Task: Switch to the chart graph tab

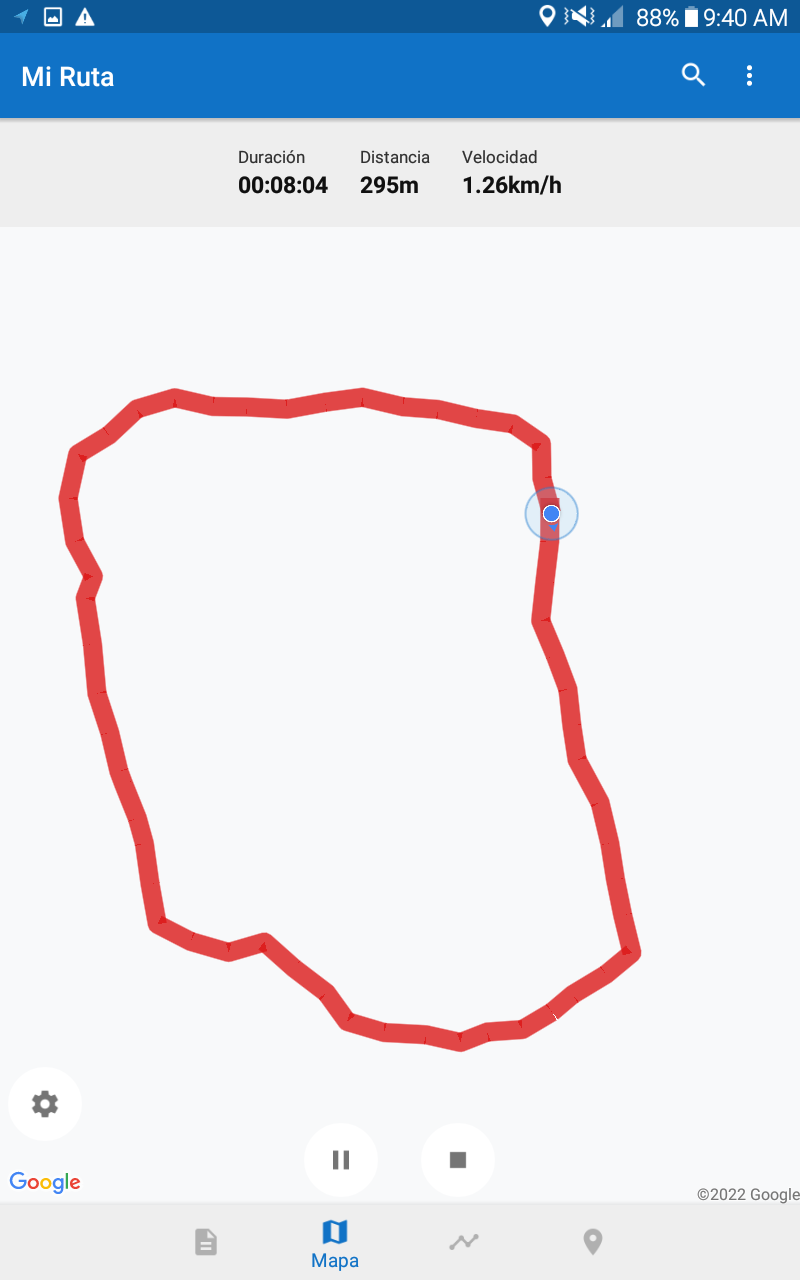Action: [464, 1242]
